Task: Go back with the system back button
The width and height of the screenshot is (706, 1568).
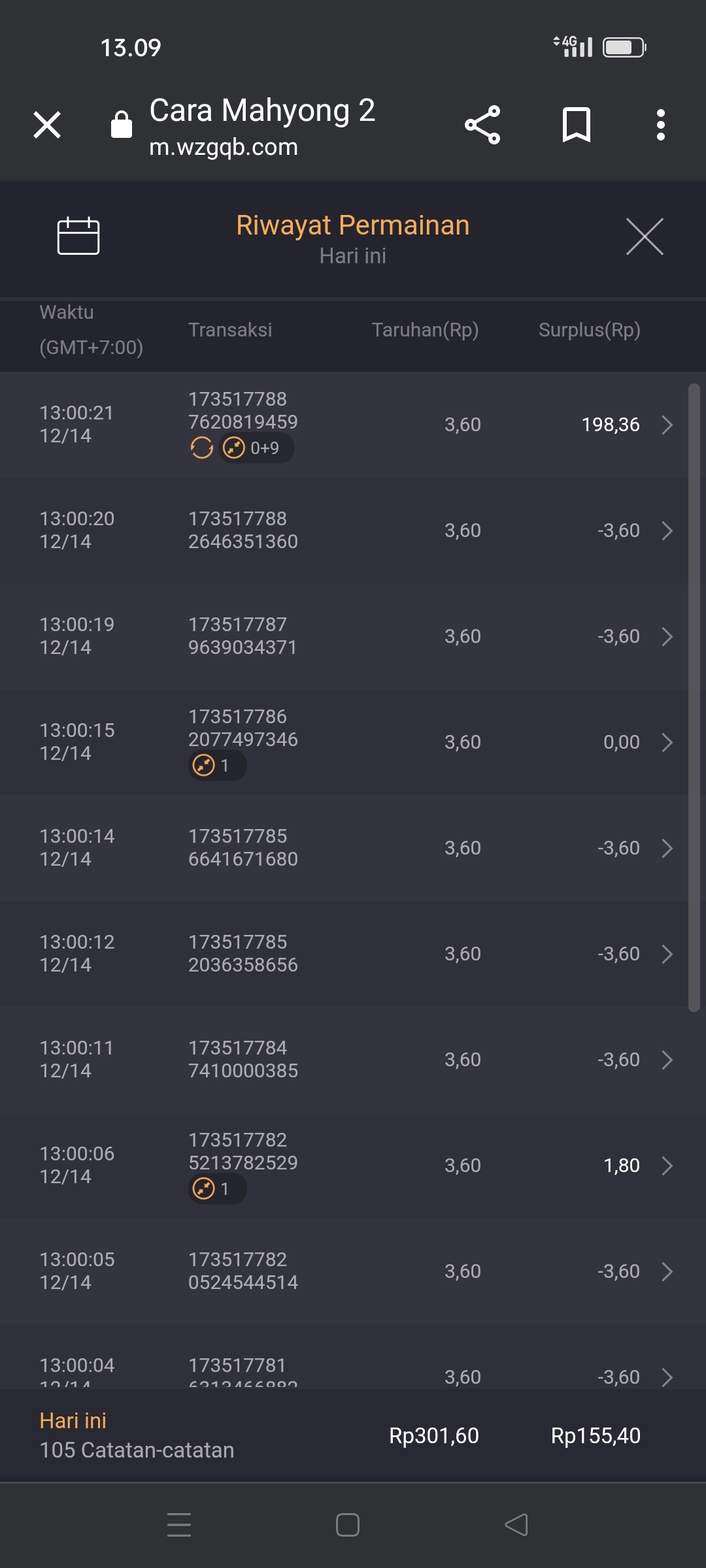Action: pos(516,1525)
